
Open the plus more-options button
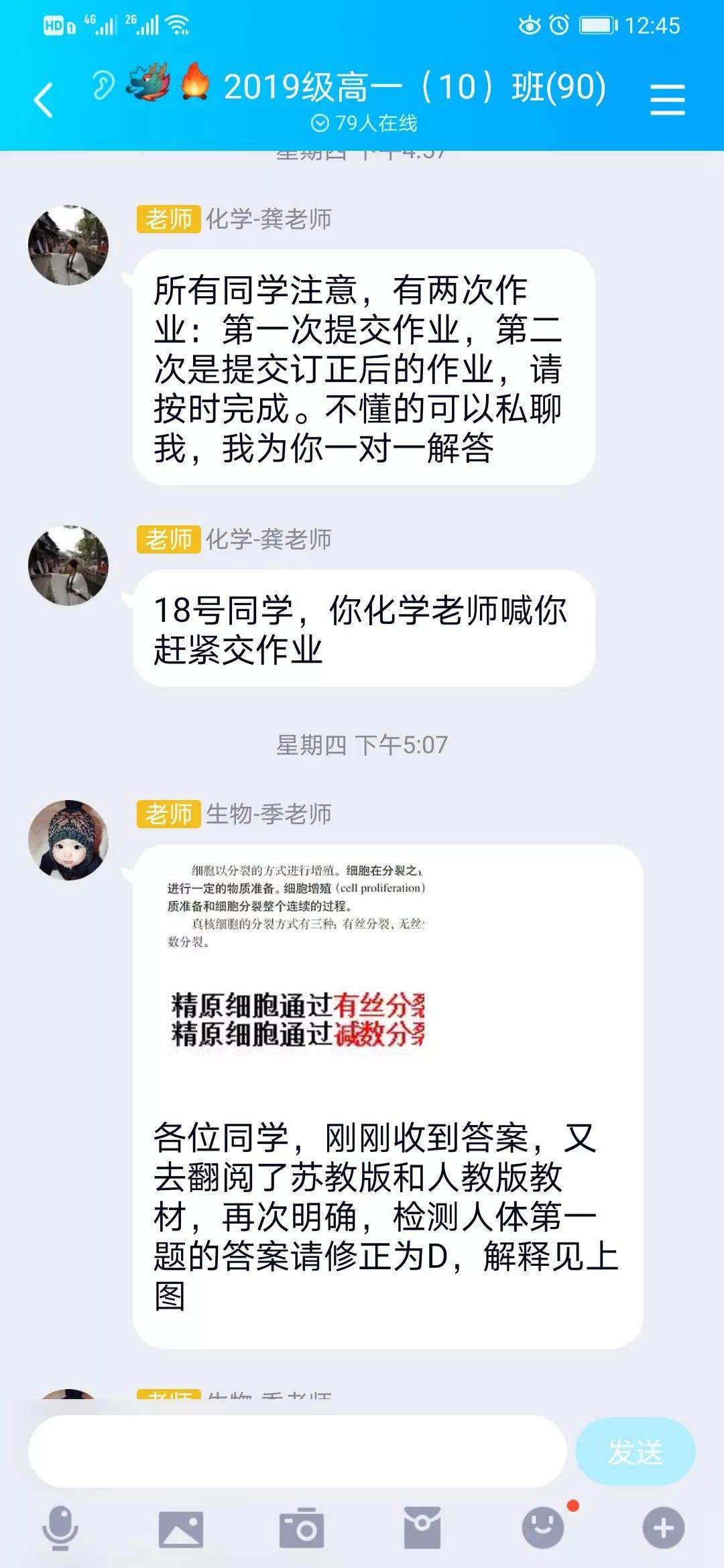tap(663, 1528)
